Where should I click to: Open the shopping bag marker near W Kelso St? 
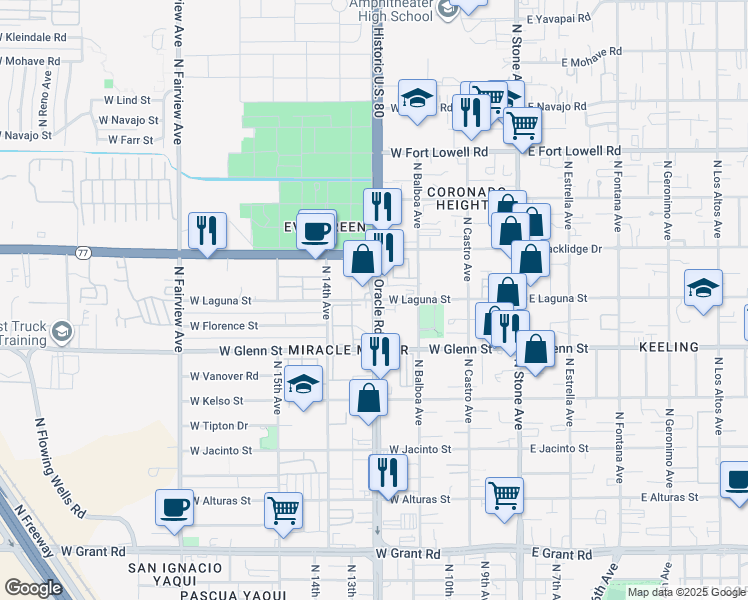(x=369, y=397)
